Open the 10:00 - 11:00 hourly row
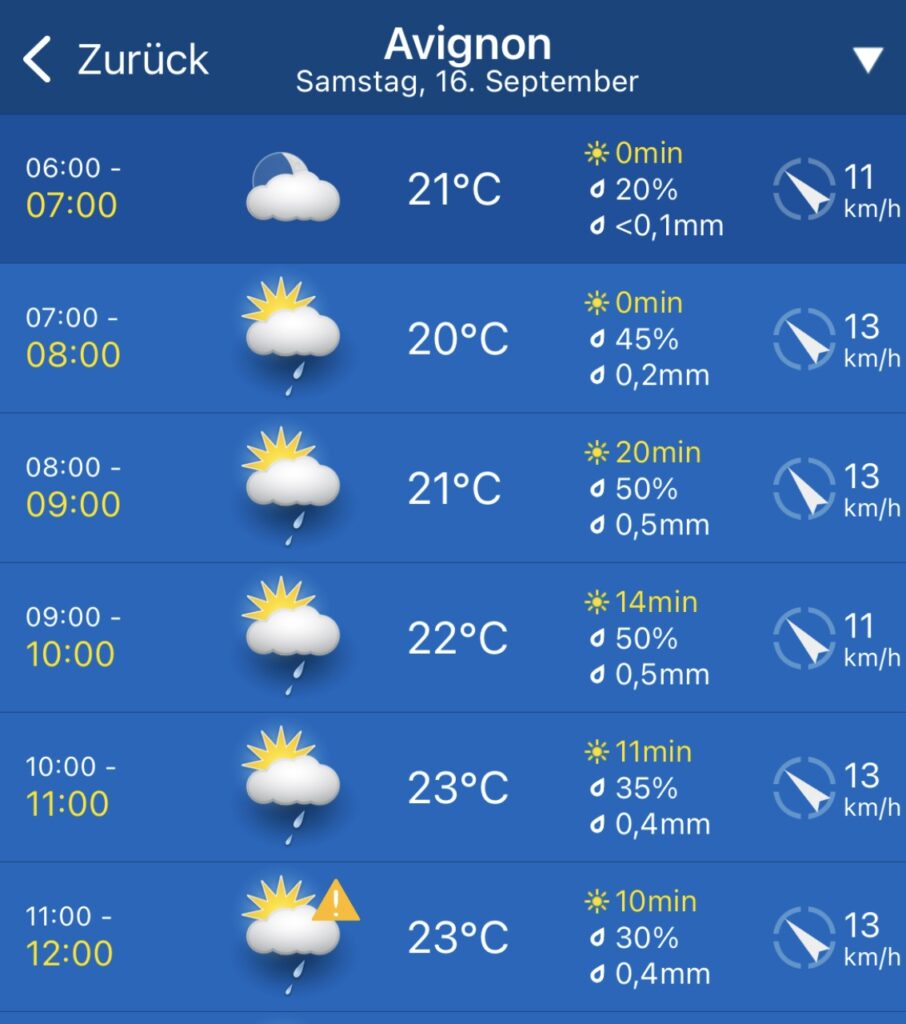 pyautogui.click(x=453, y=787)
